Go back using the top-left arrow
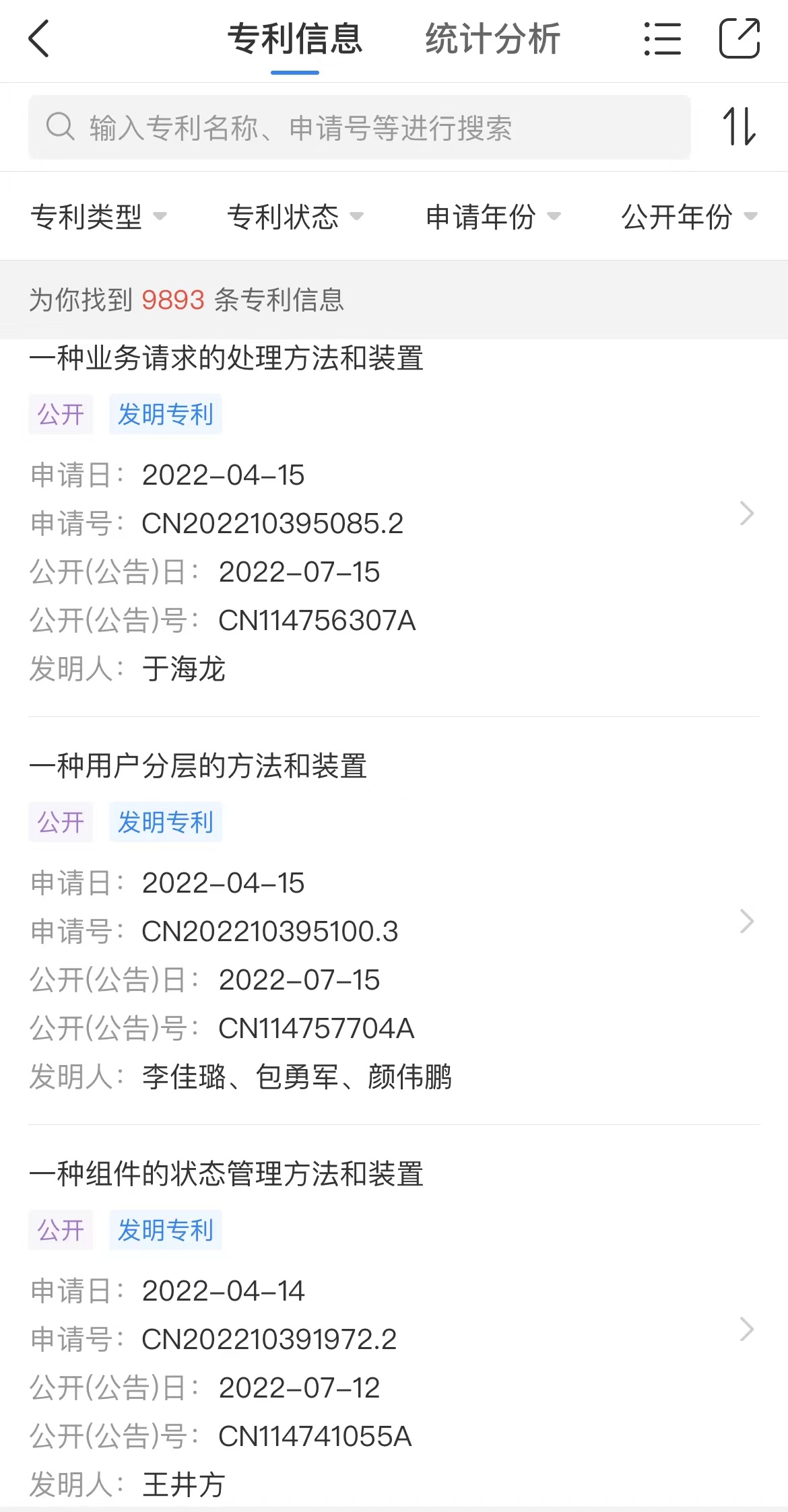The height and width of the screenshot is (1512, 788). (x=39, y=39)
